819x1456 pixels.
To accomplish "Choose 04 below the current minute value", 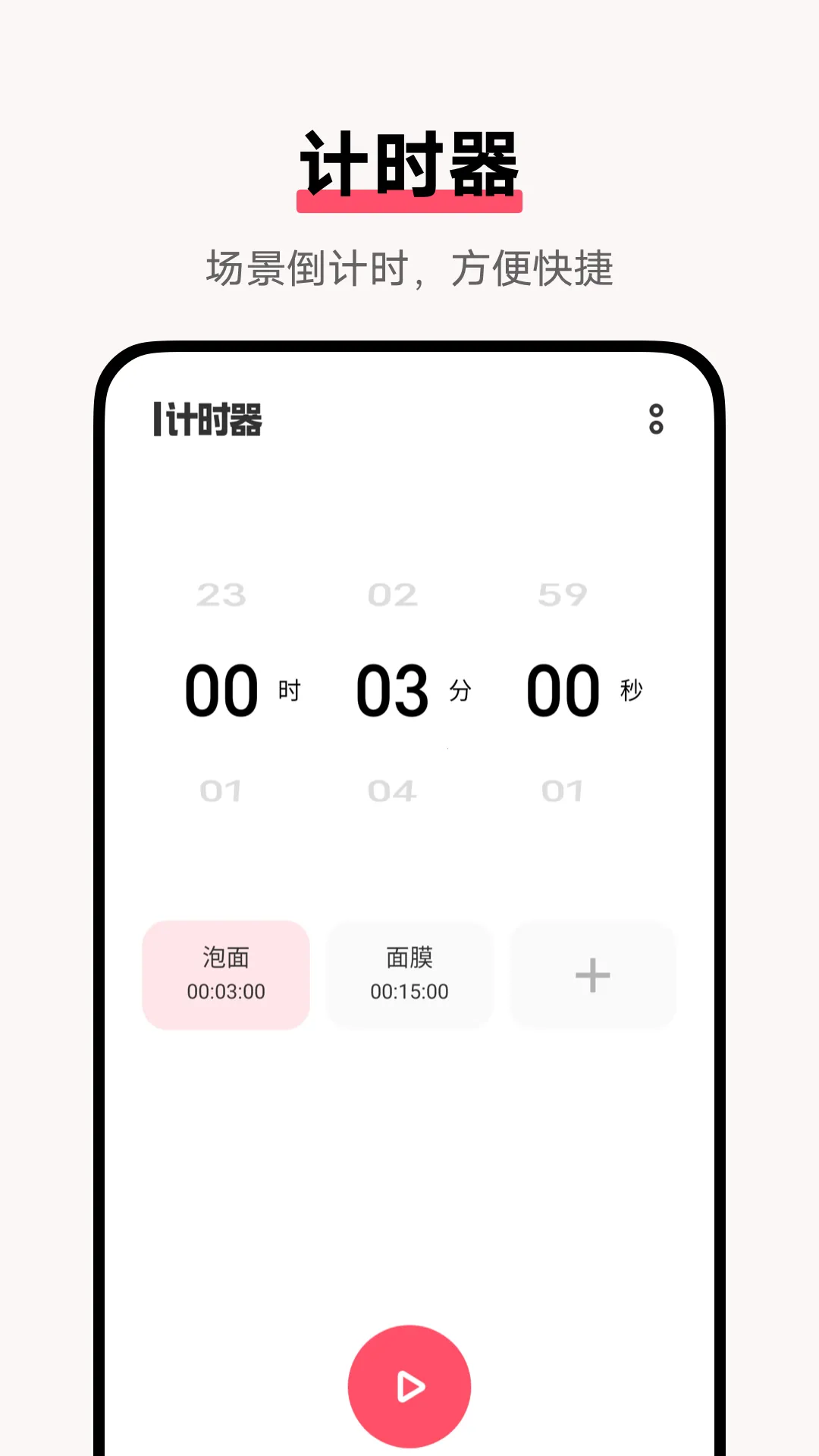I will (394, 791).
